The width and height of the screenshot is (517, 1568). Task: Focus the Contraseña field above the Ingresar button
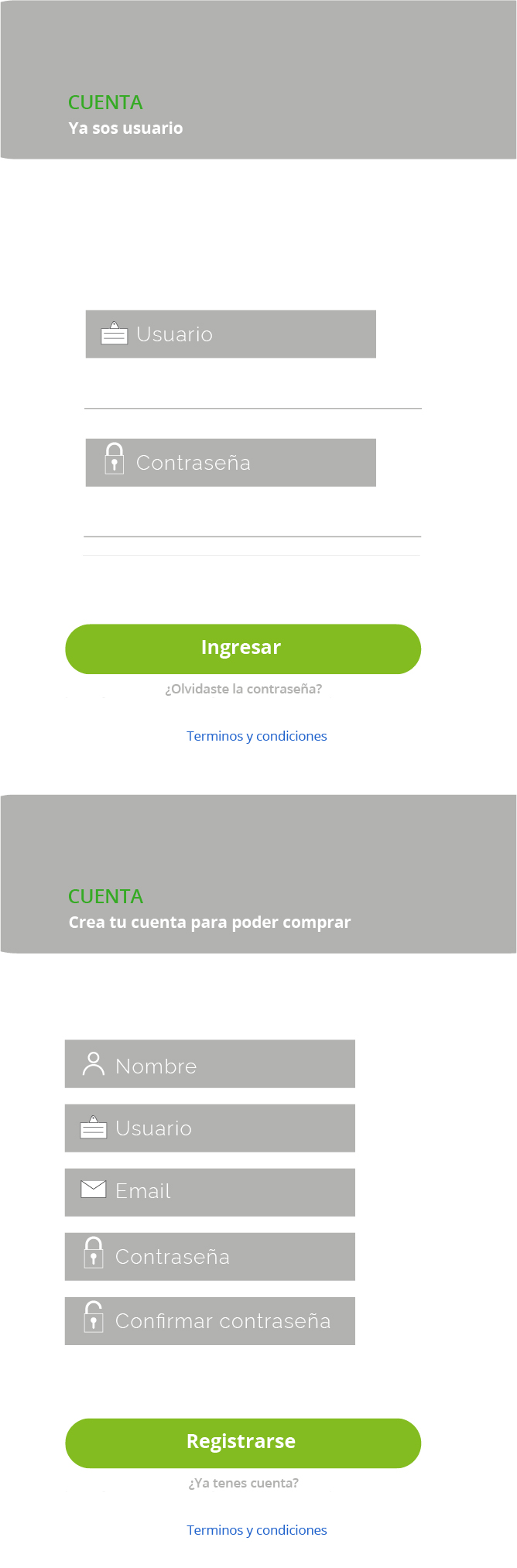point(231,463)
